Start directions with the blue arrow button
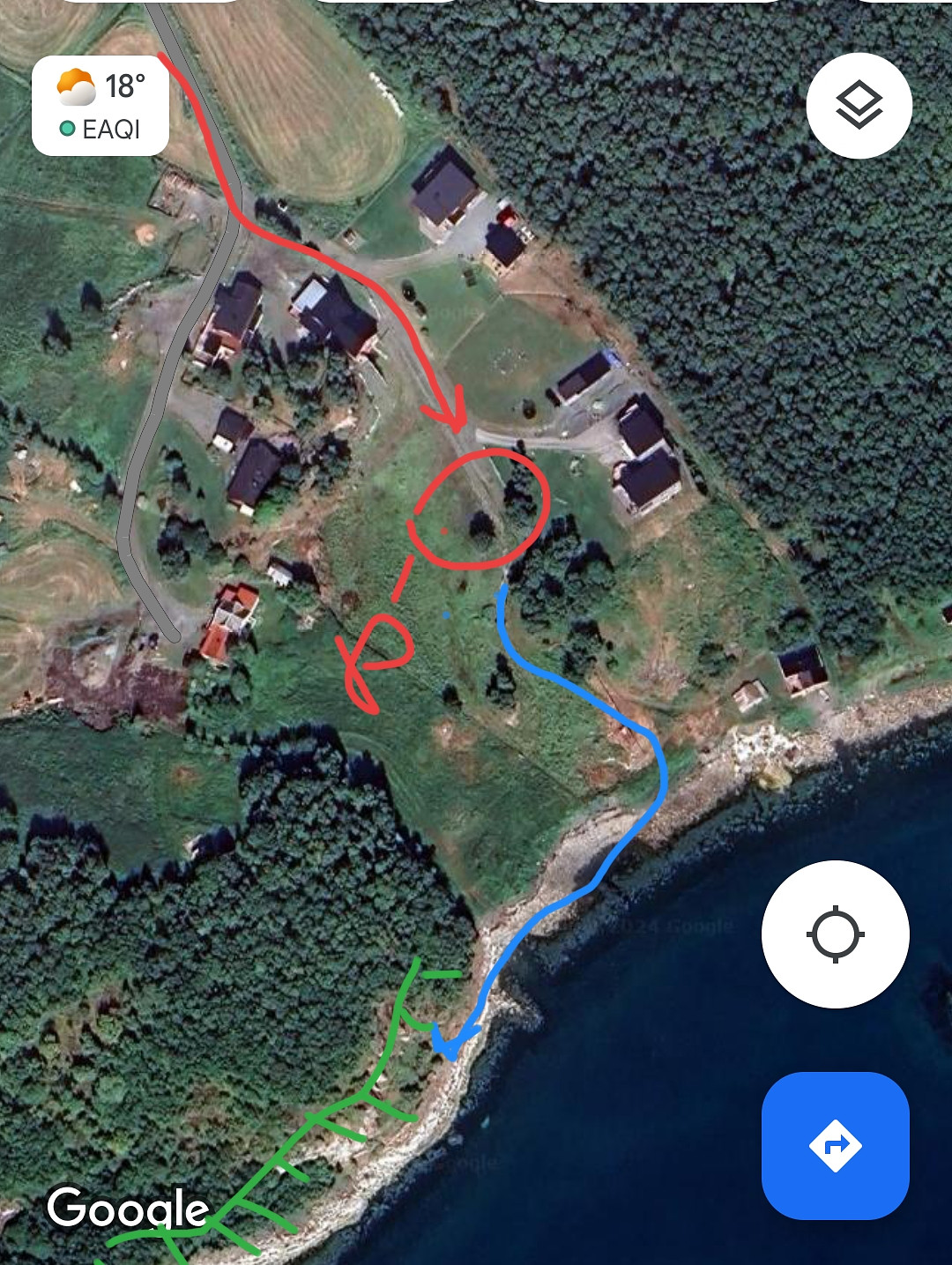 click(835, 1145)
